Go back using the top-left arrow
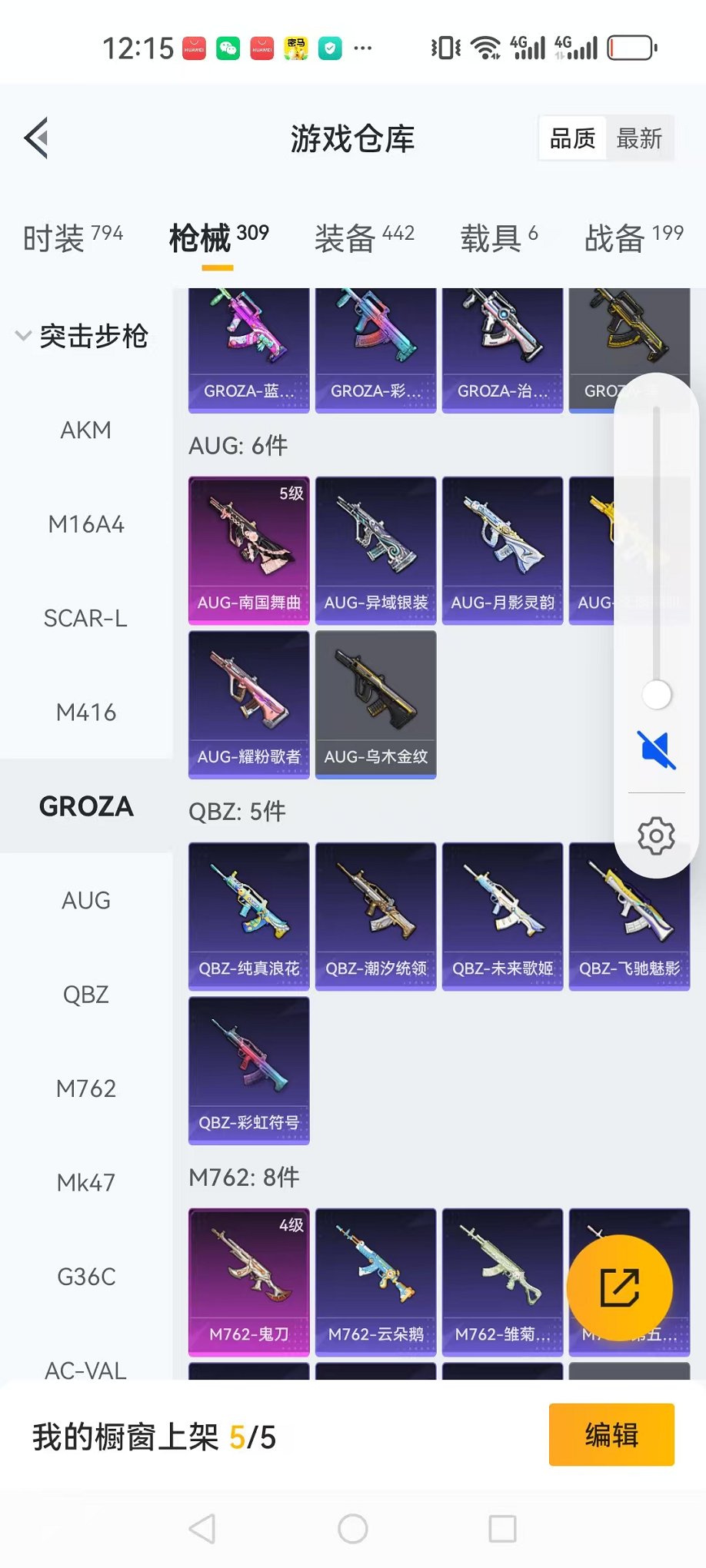The width and height of the screenshot is (706, 1568). [37, 138]
